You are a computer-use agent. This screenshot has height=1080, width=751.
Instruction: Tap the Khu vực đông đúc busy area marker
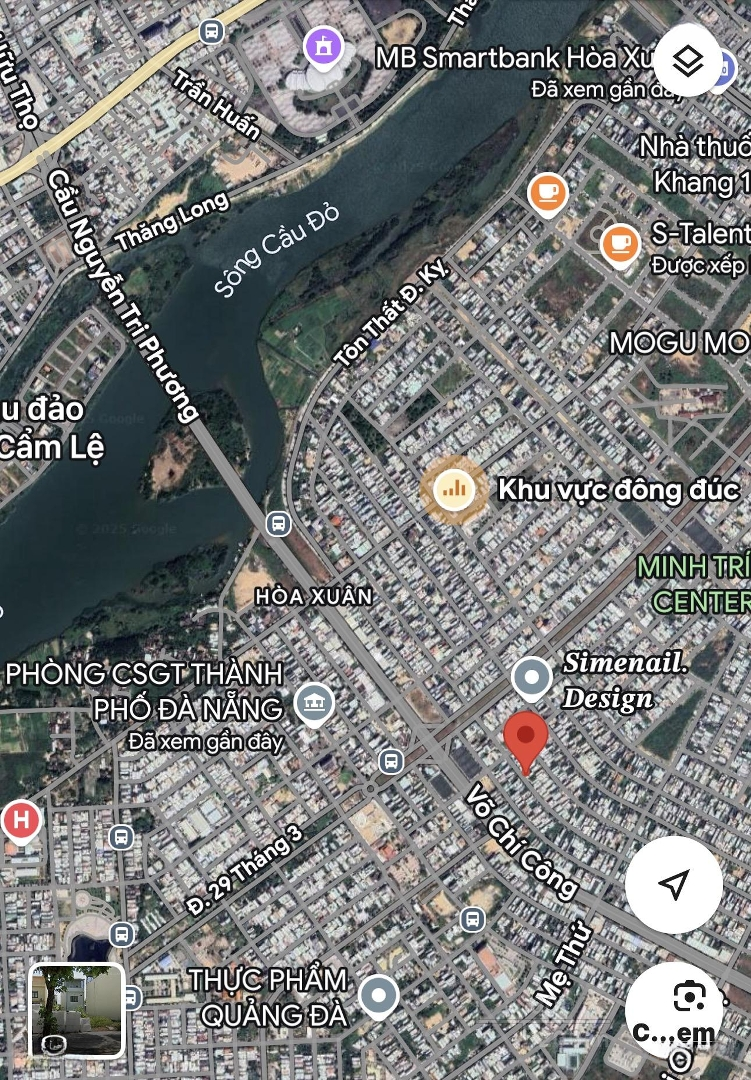pos(454,489)
